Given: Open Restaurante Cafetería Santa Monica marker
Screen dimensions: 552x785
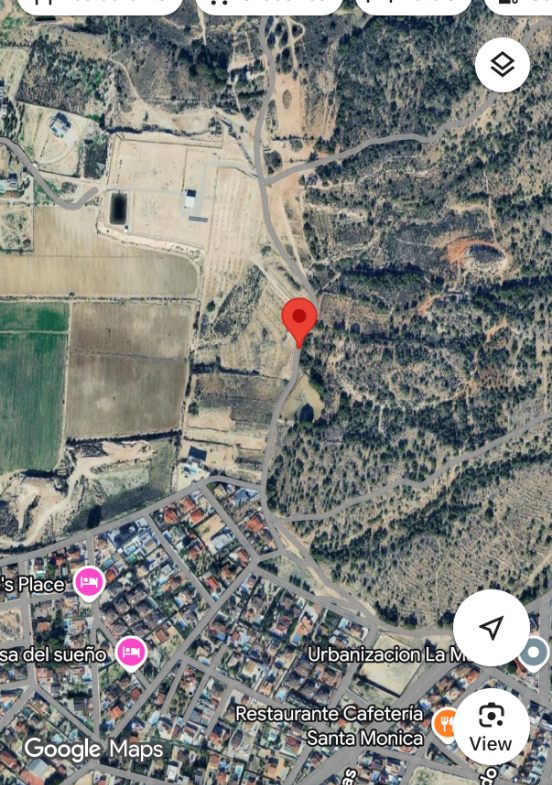Looking at the screenshot, I should 445,724.
